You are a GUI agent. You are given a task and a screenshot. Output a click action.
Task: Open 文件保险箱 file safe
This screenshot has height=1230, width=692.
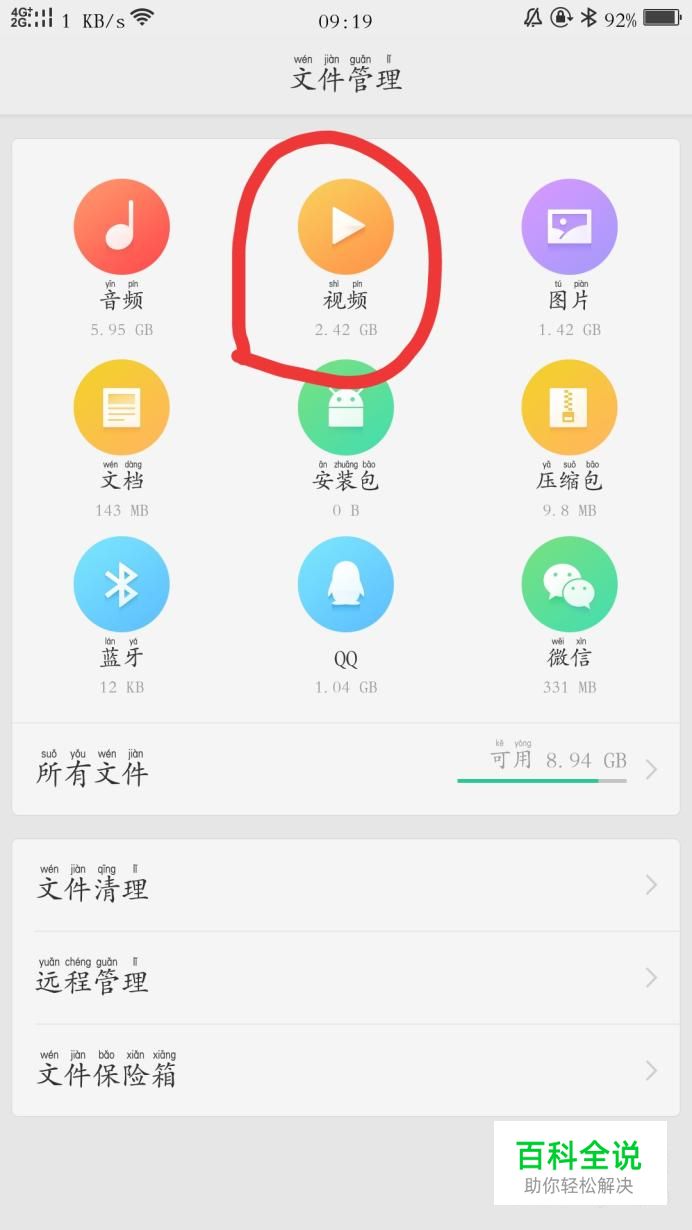click(x=346, y=1070)
